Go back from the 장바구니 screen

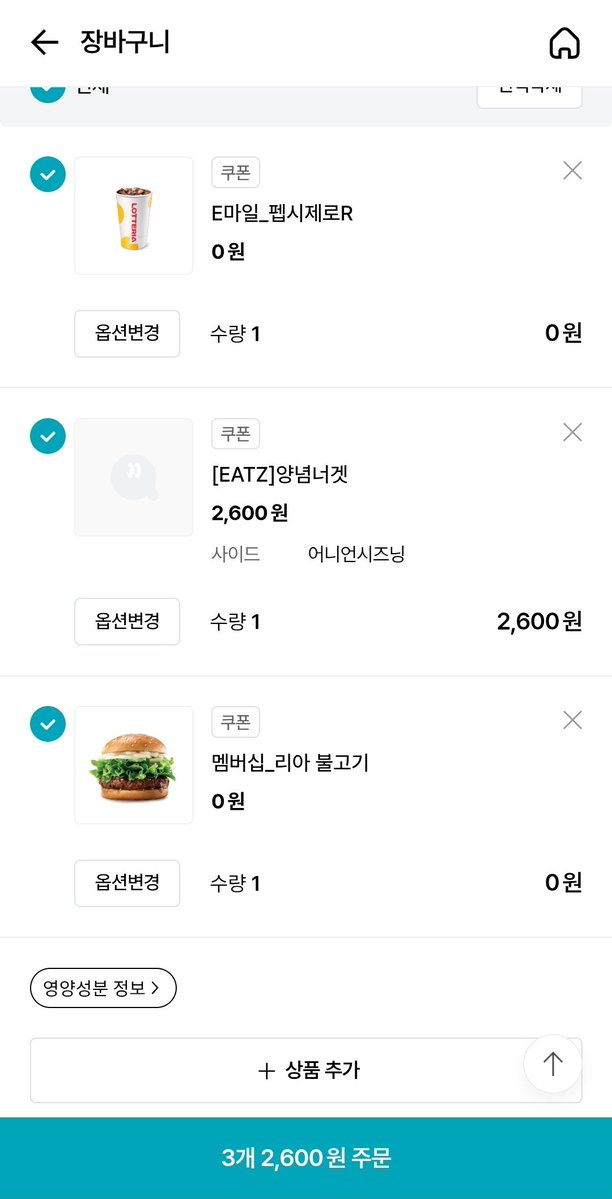(44, 42)
